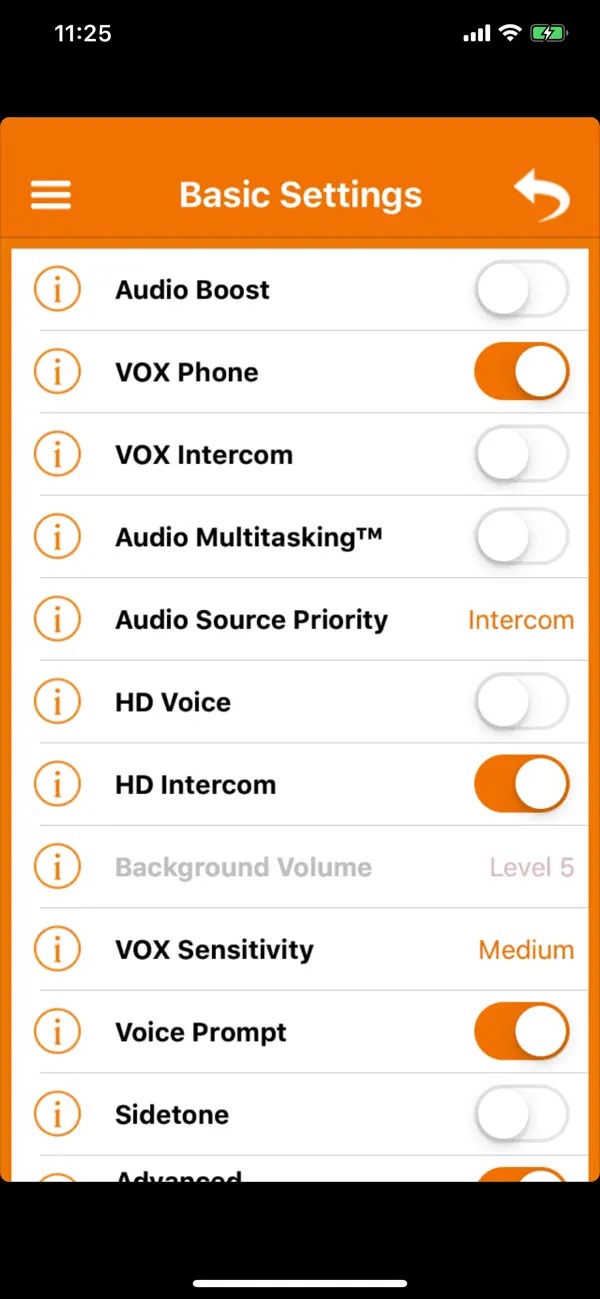Show info about Sidetone

pos(57,1115)
